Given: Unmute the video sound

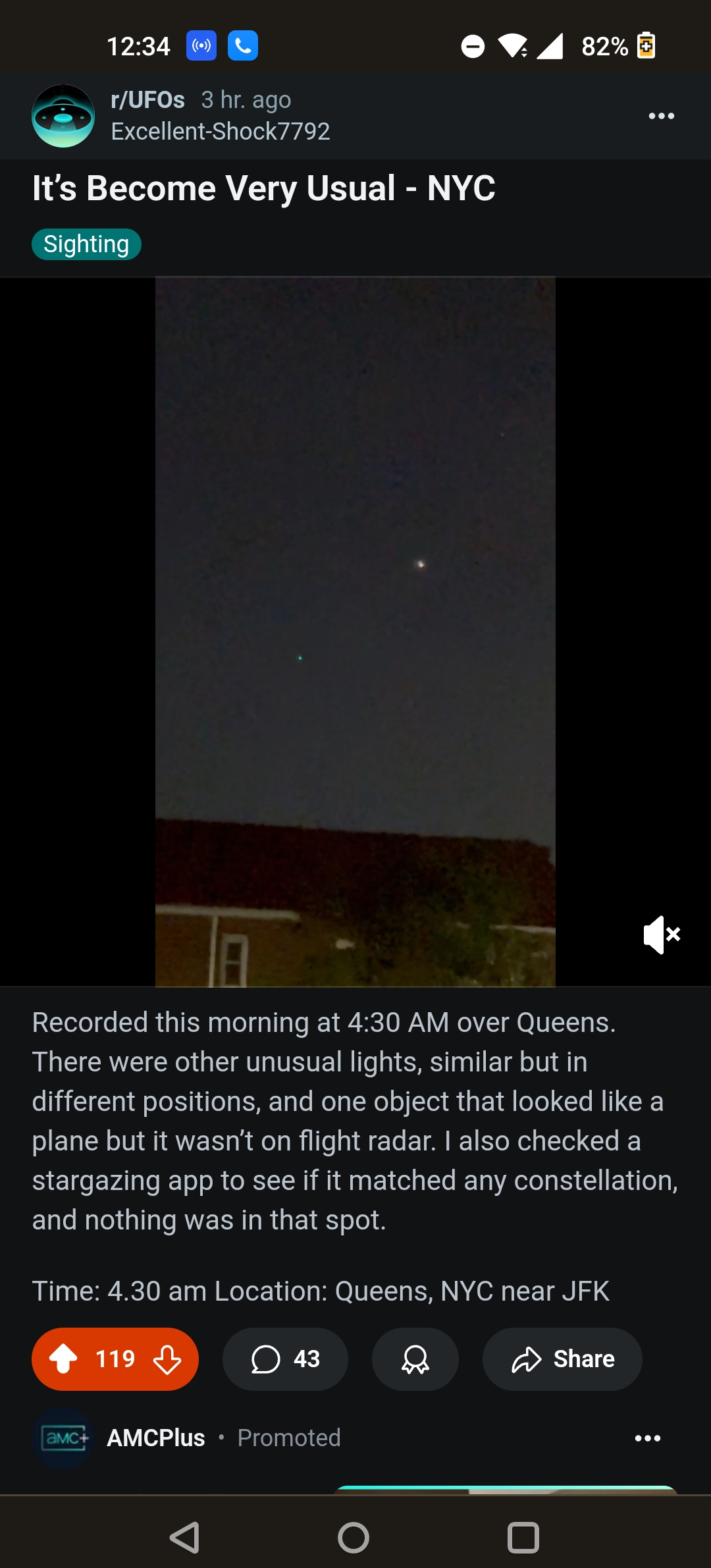Looking at the screenshot, I should [x=662, y=934].
